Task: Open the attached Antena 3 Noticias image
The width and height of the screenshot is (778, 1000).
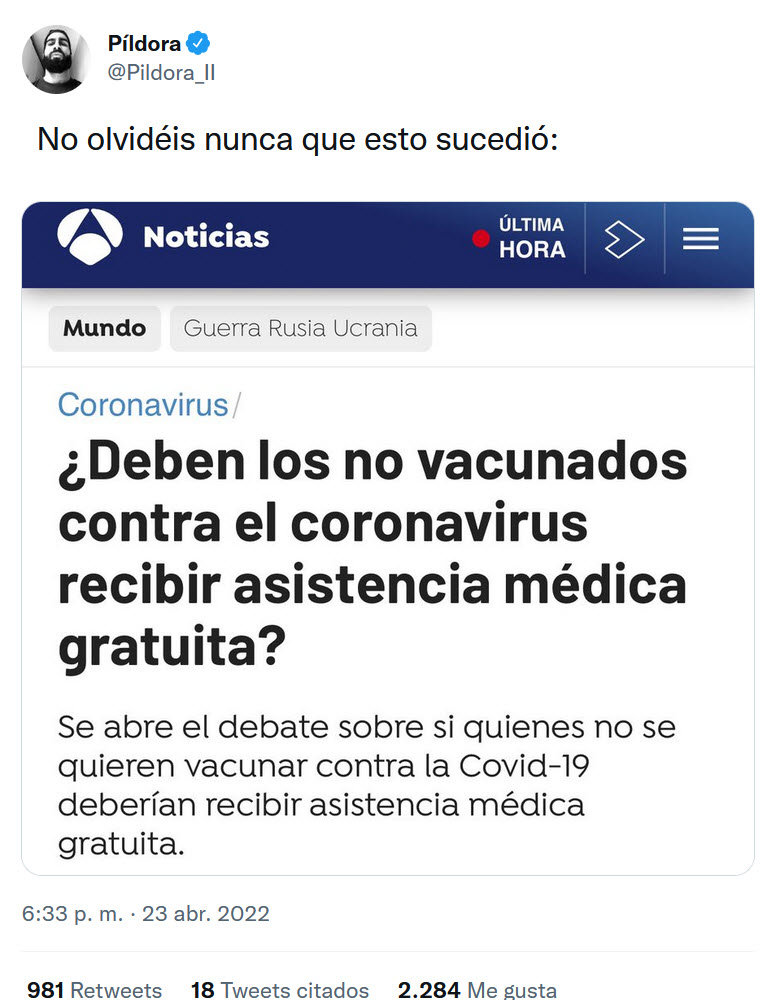Action: [388, 538]
